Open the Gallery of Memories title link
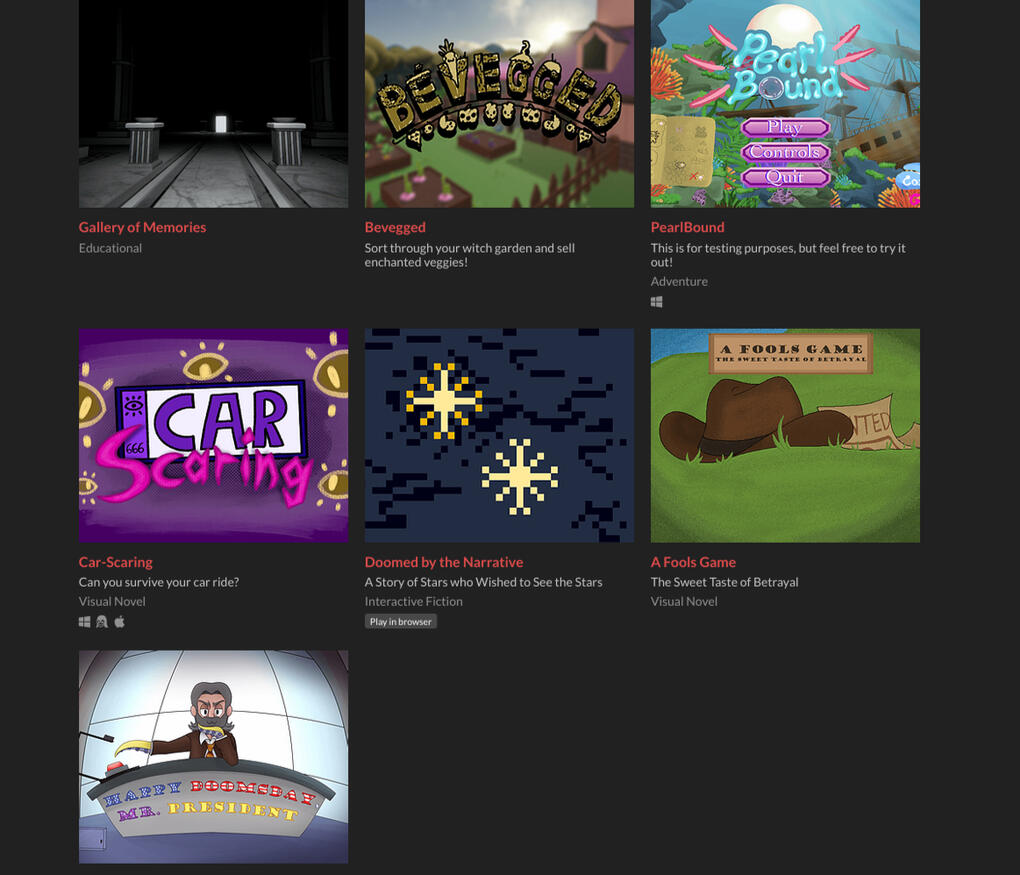This screenshot has height=875, width=1020. point(142,227)
